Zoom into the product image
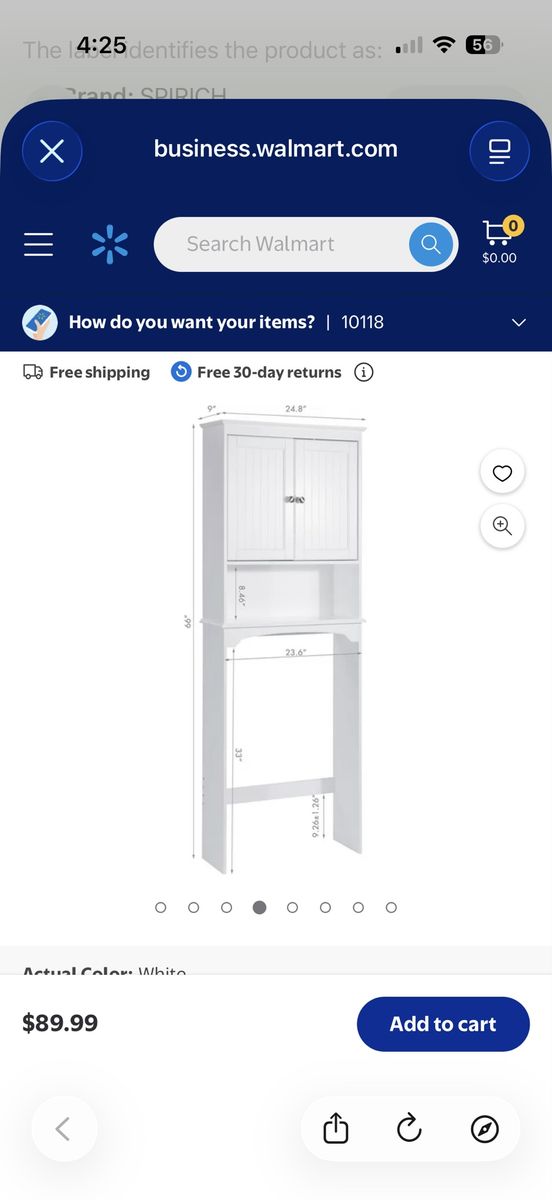 pos(503,526)
